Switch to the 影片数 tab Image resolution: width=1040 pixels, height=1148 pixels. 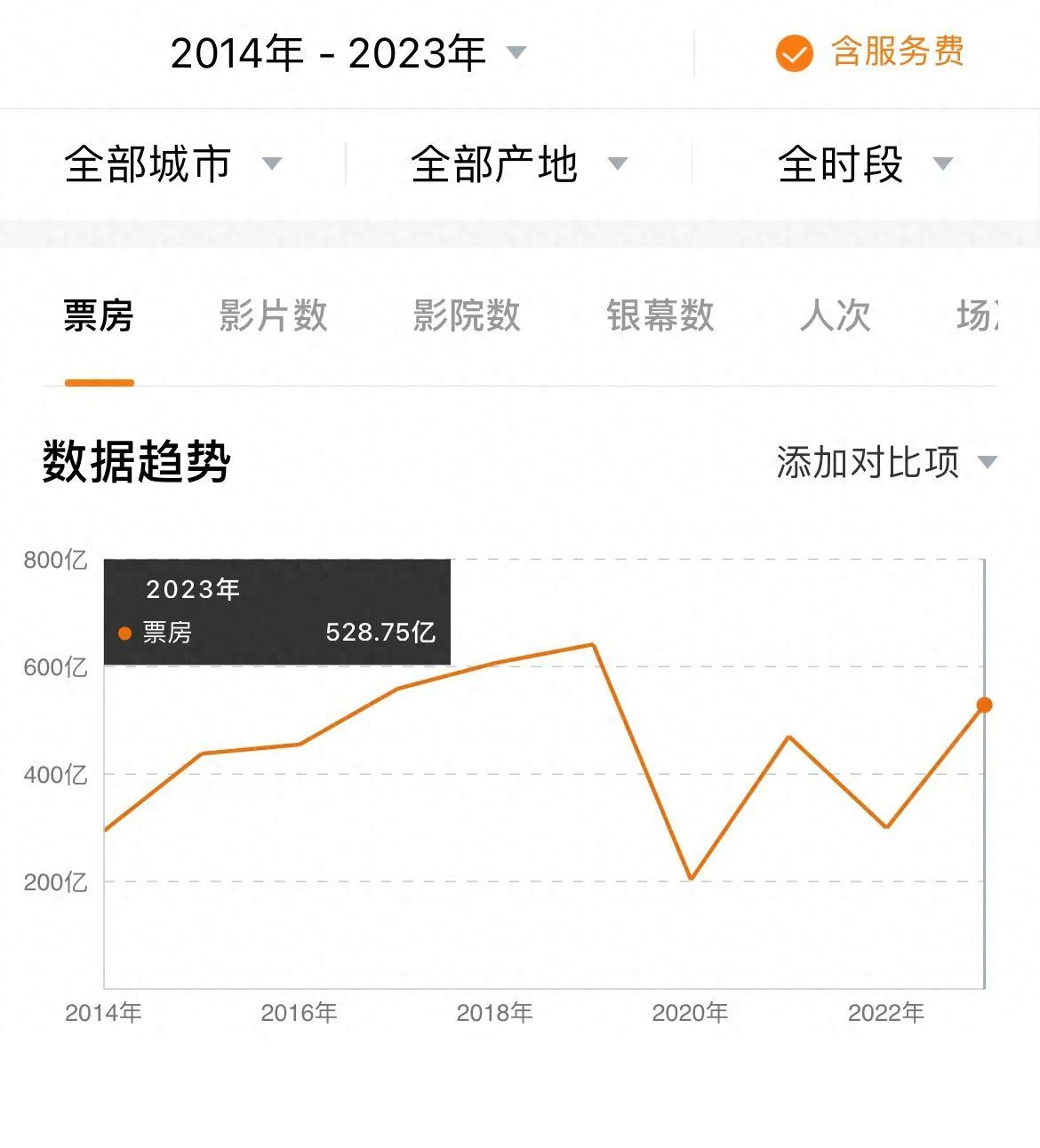273,317
